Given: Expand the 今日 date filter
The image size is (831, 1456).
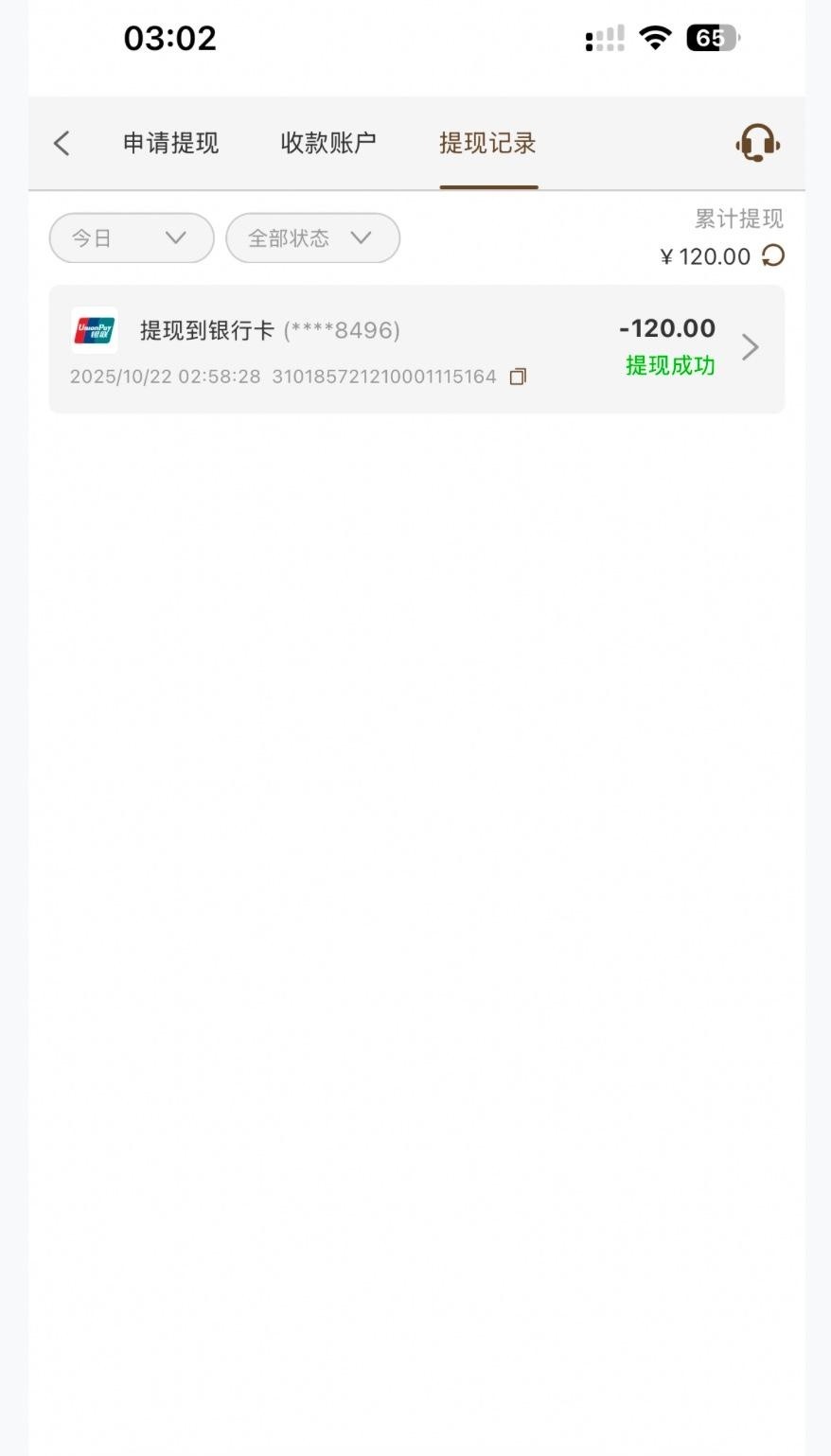Looking at the screenshot, I should coord(131,237).
